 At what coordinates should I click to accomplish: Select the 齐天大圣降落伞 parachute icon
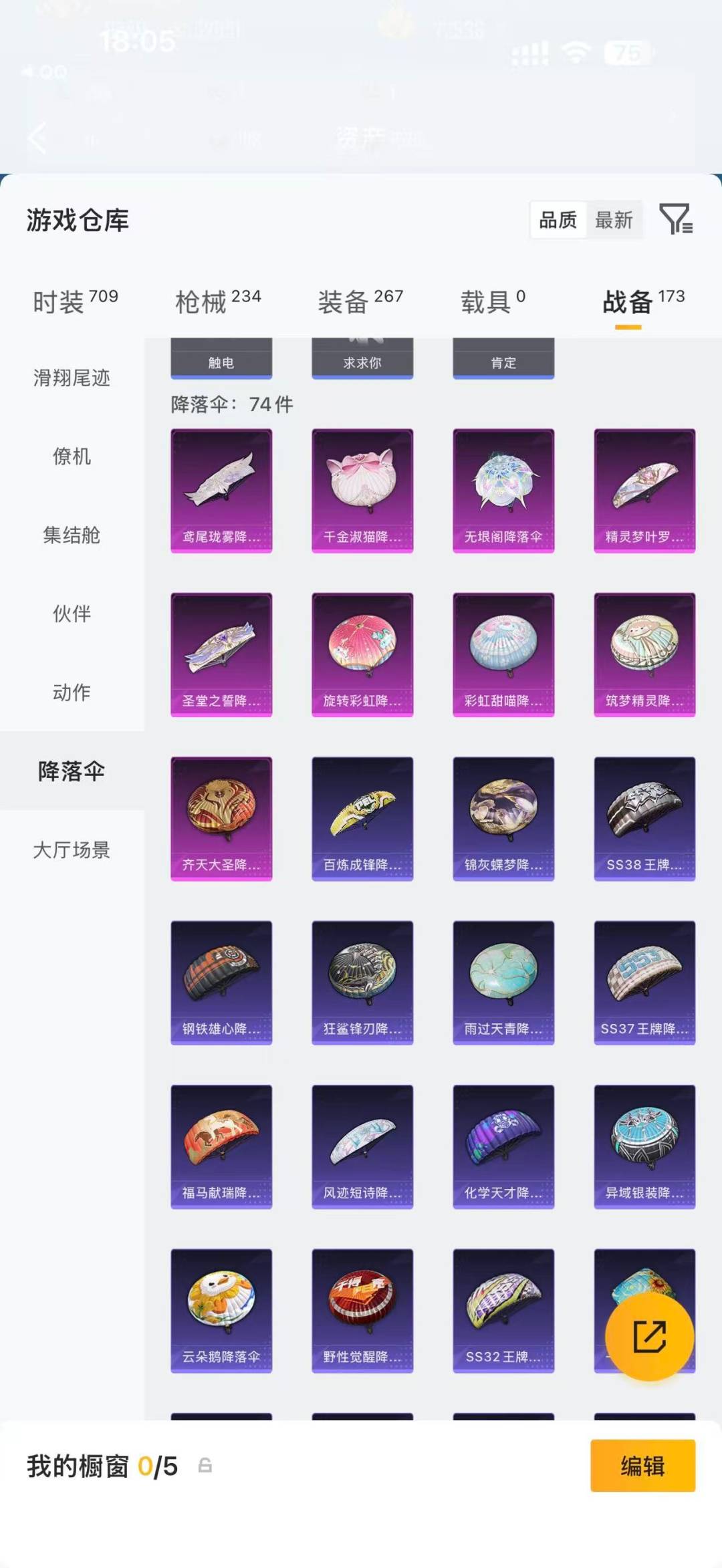[221, 817]
